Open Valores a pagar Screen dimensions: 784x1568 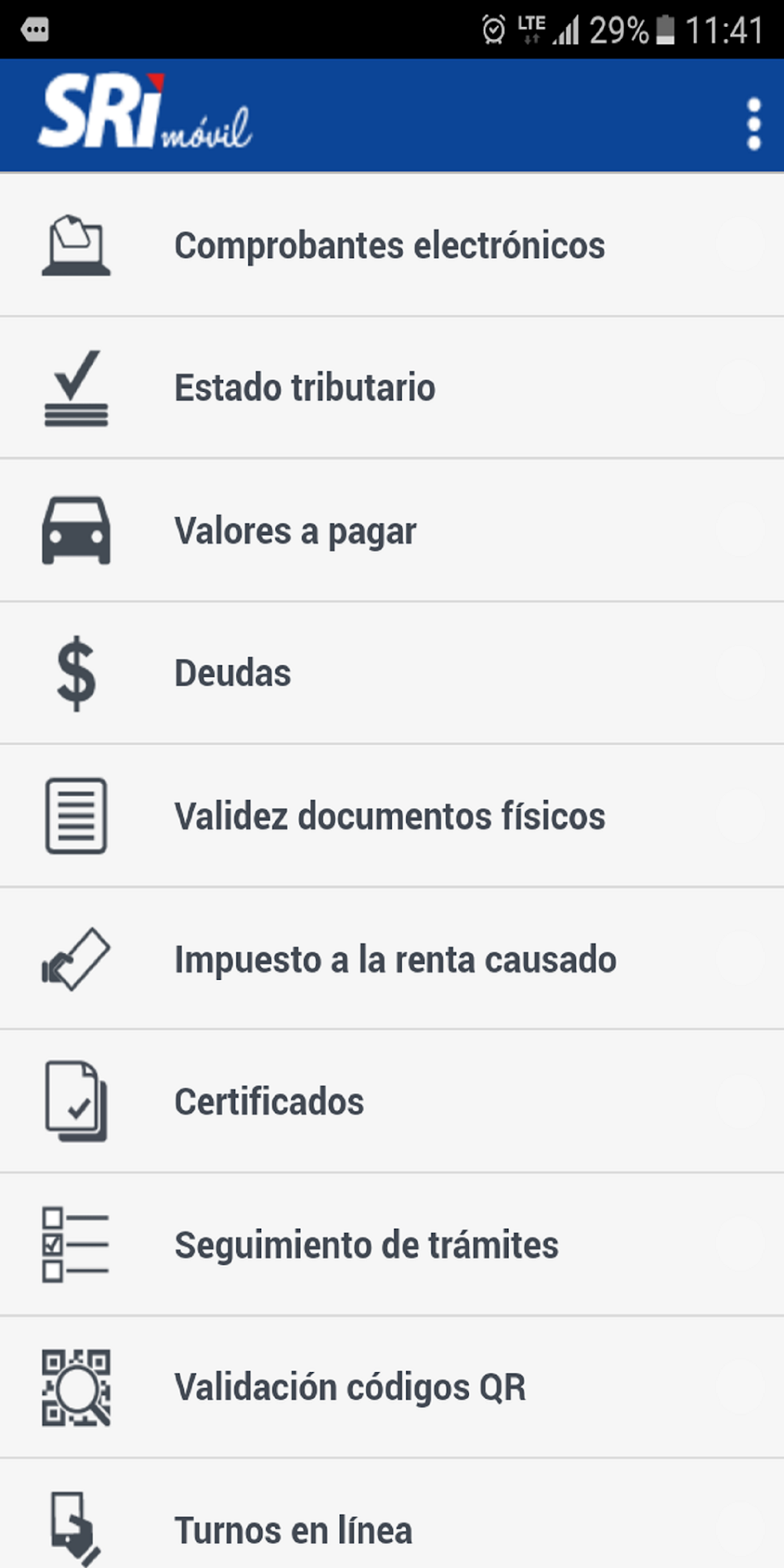[295, 531]
